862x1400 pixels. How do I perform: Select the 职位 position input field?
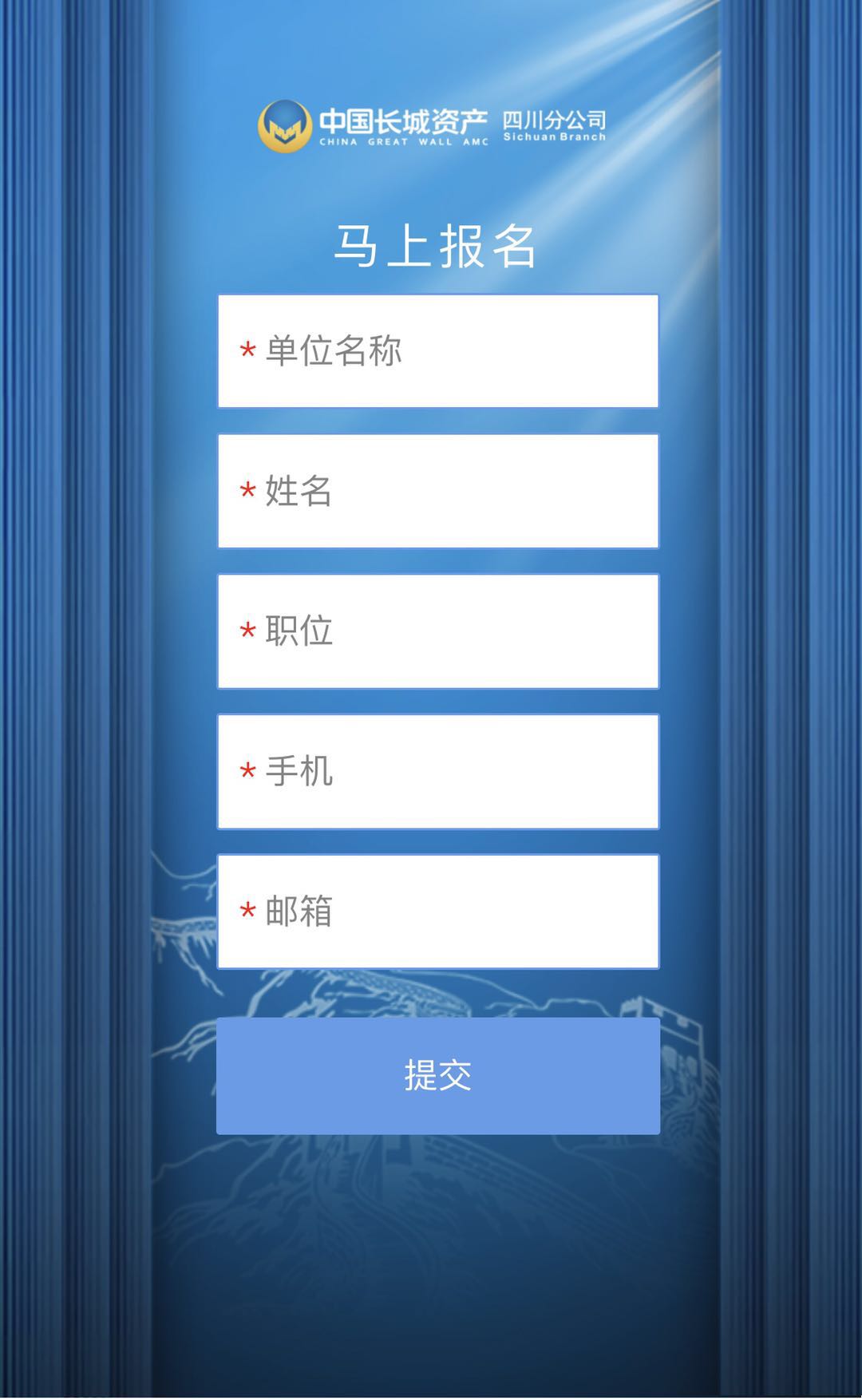[x=437, y=631]
